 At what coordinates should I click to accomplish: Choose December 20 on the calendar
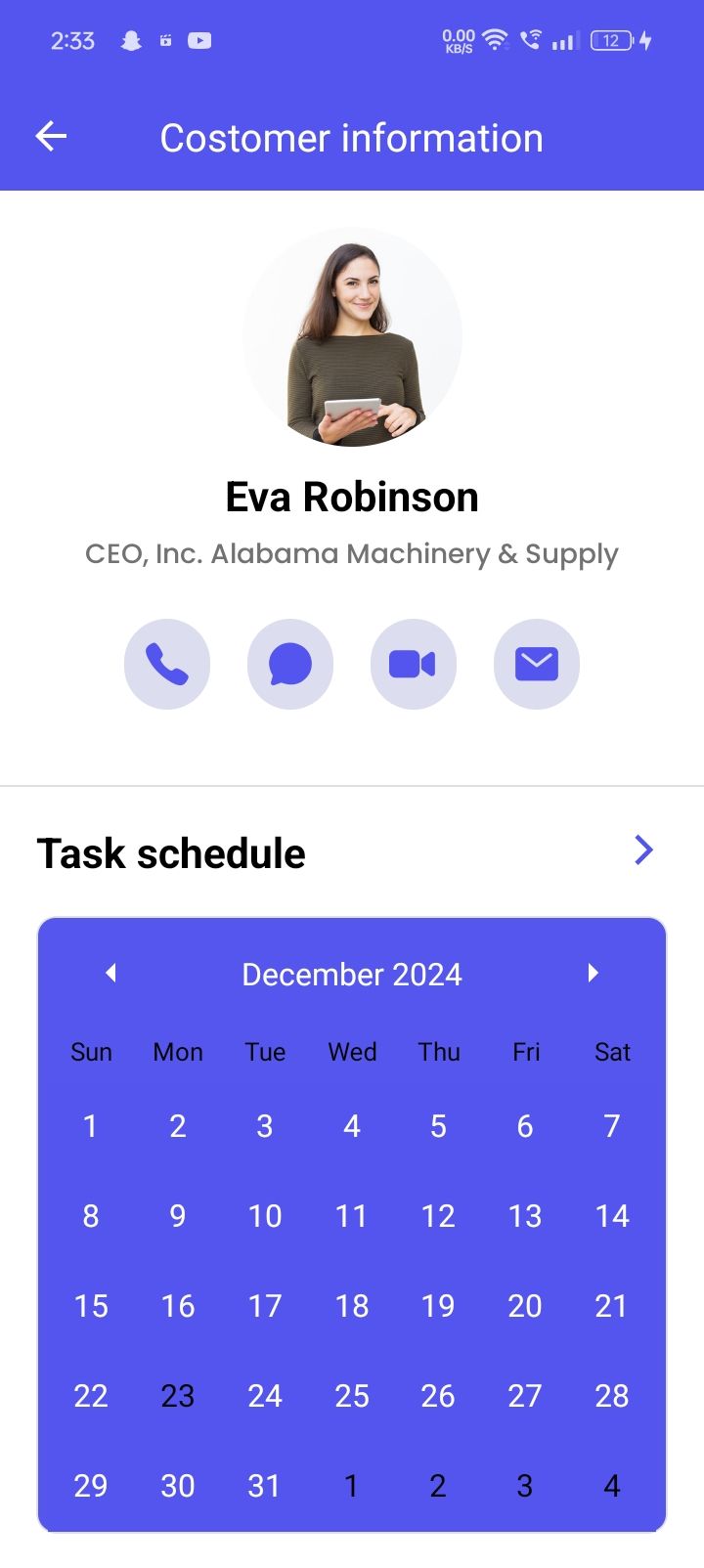pyautogui.click(x=525, y=1306)
